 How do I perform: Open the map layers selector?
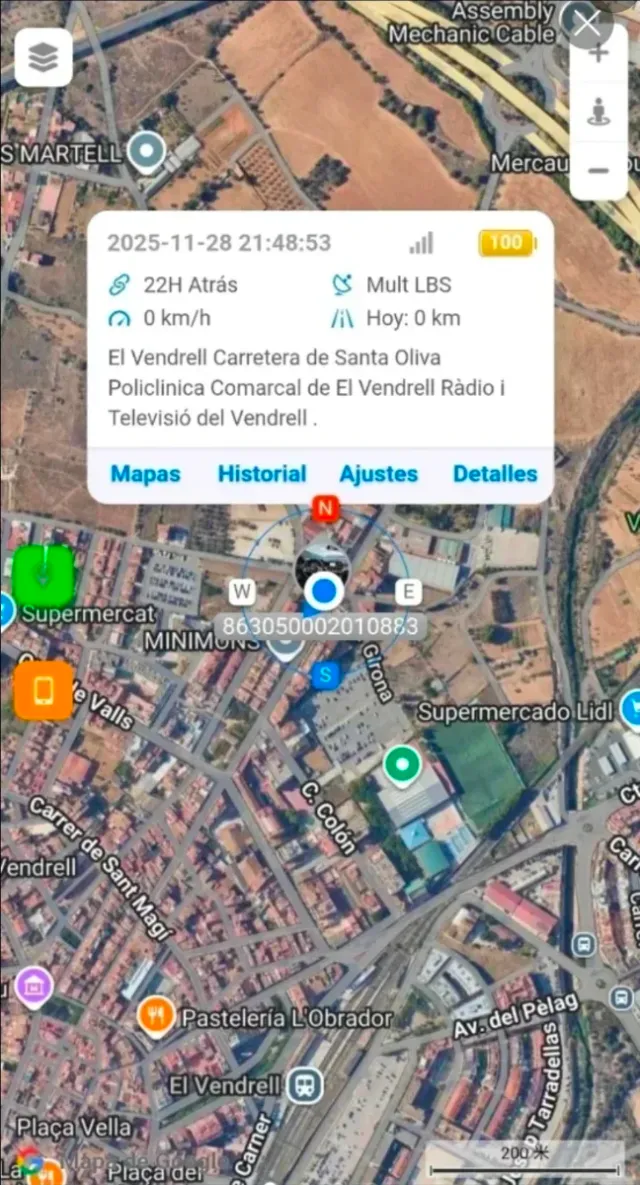click(43, 58)
